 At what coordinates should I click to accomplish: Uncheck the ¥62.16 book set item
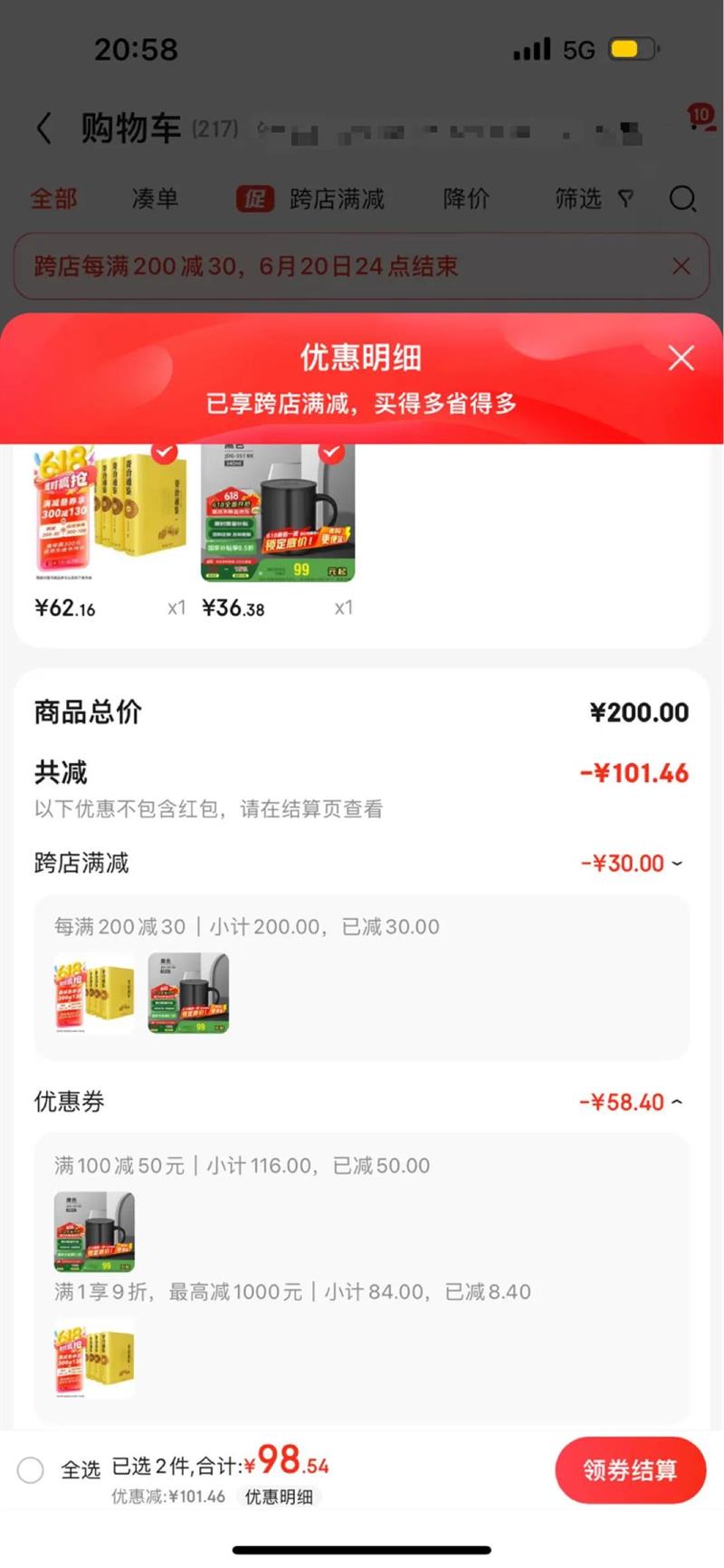tap(164, 452)
